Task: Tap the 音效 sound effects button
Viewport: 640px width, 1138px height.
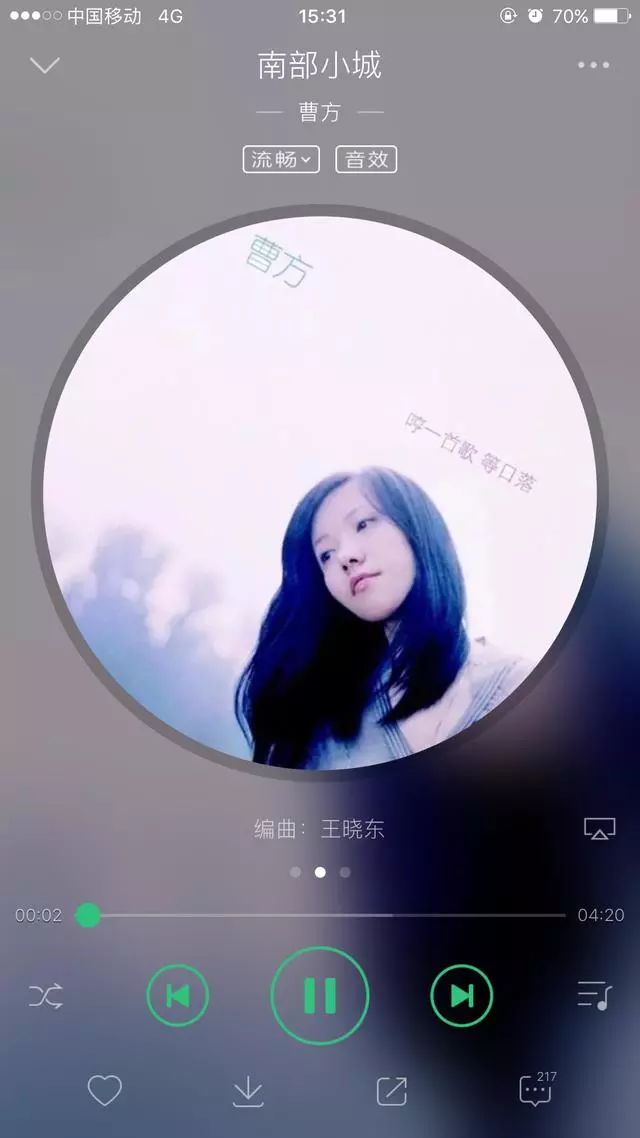Action: point(366,159)
